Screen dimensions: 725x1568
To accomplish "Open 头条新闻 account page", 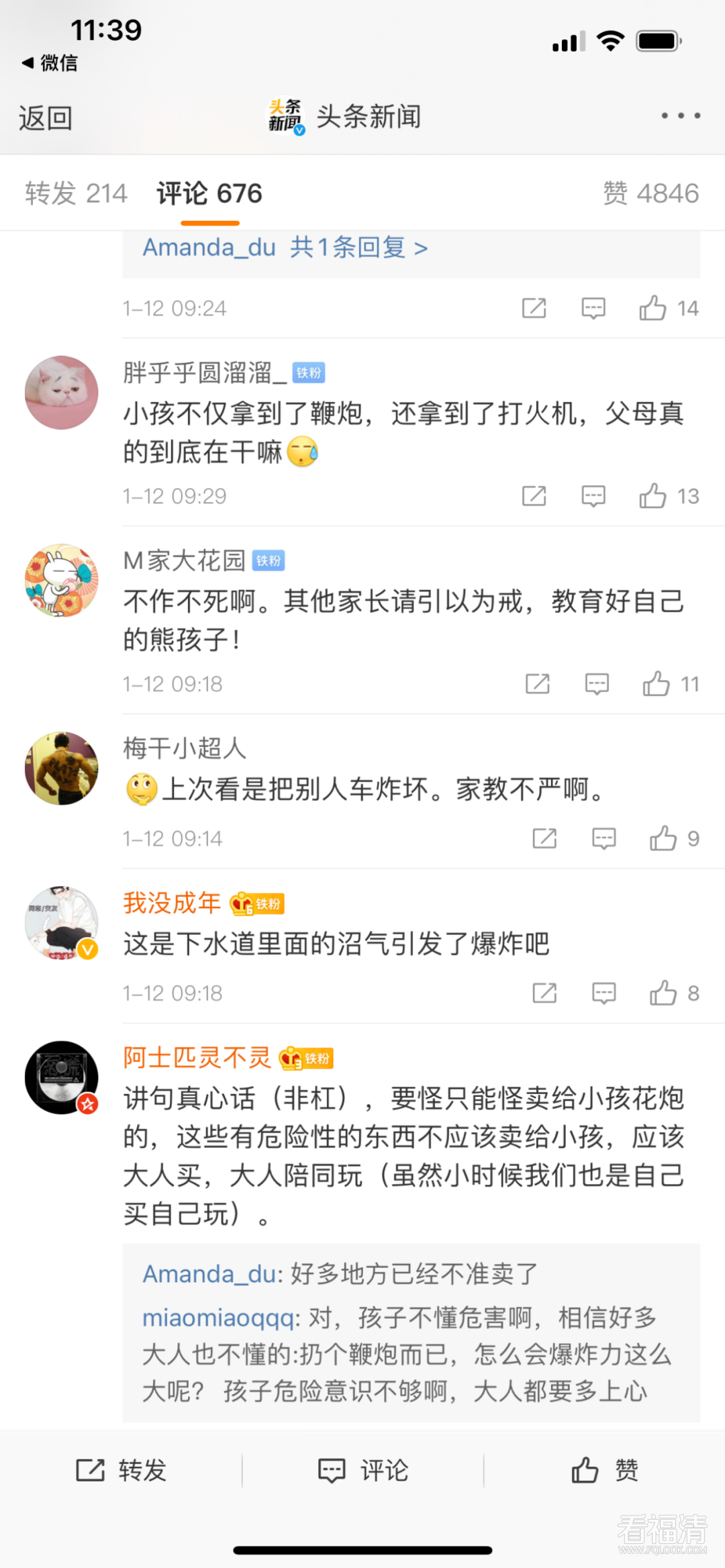I will [345, 117].
